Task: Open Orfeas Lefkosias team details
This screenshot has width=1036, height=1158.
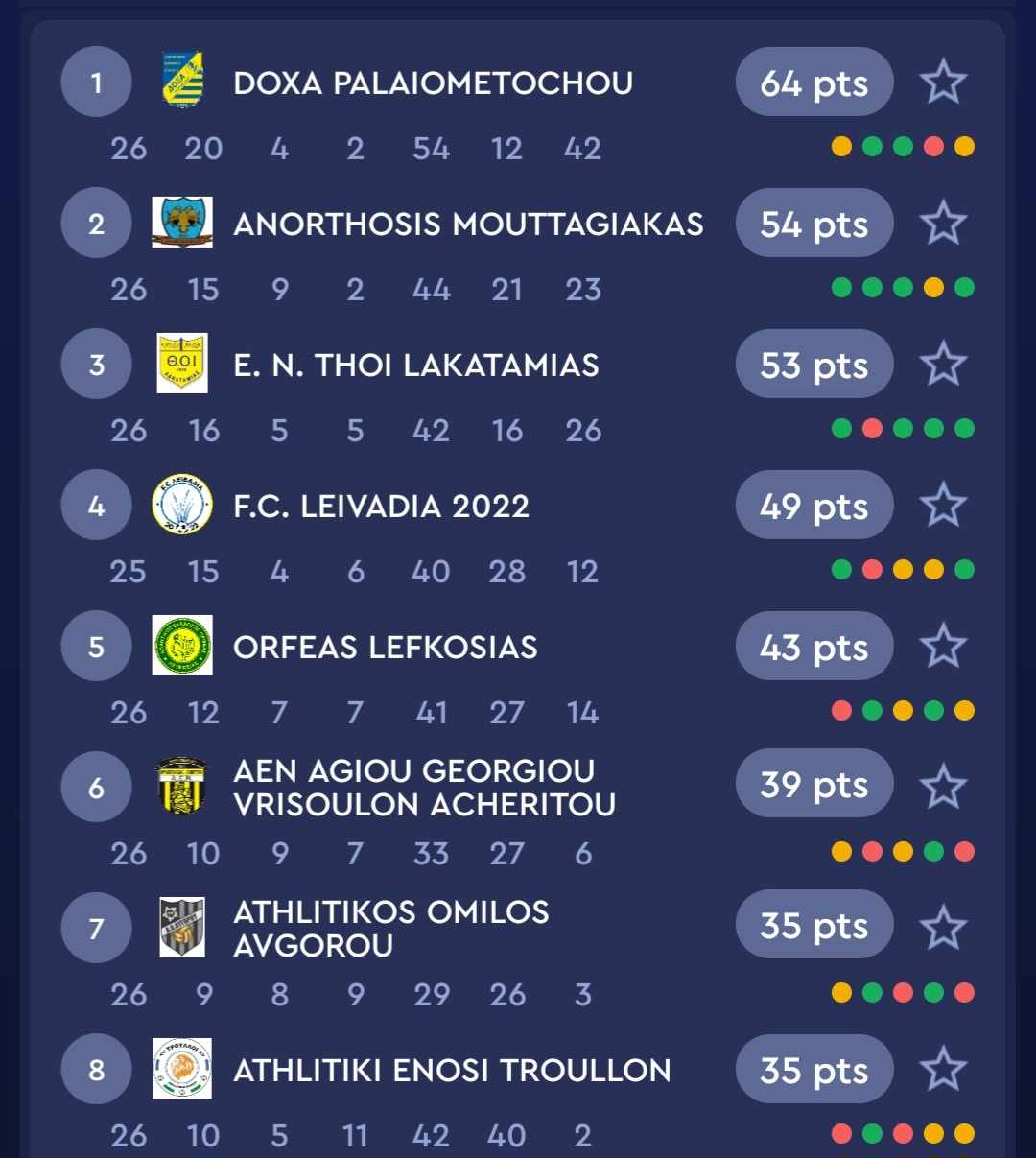Action: [385, 648]
